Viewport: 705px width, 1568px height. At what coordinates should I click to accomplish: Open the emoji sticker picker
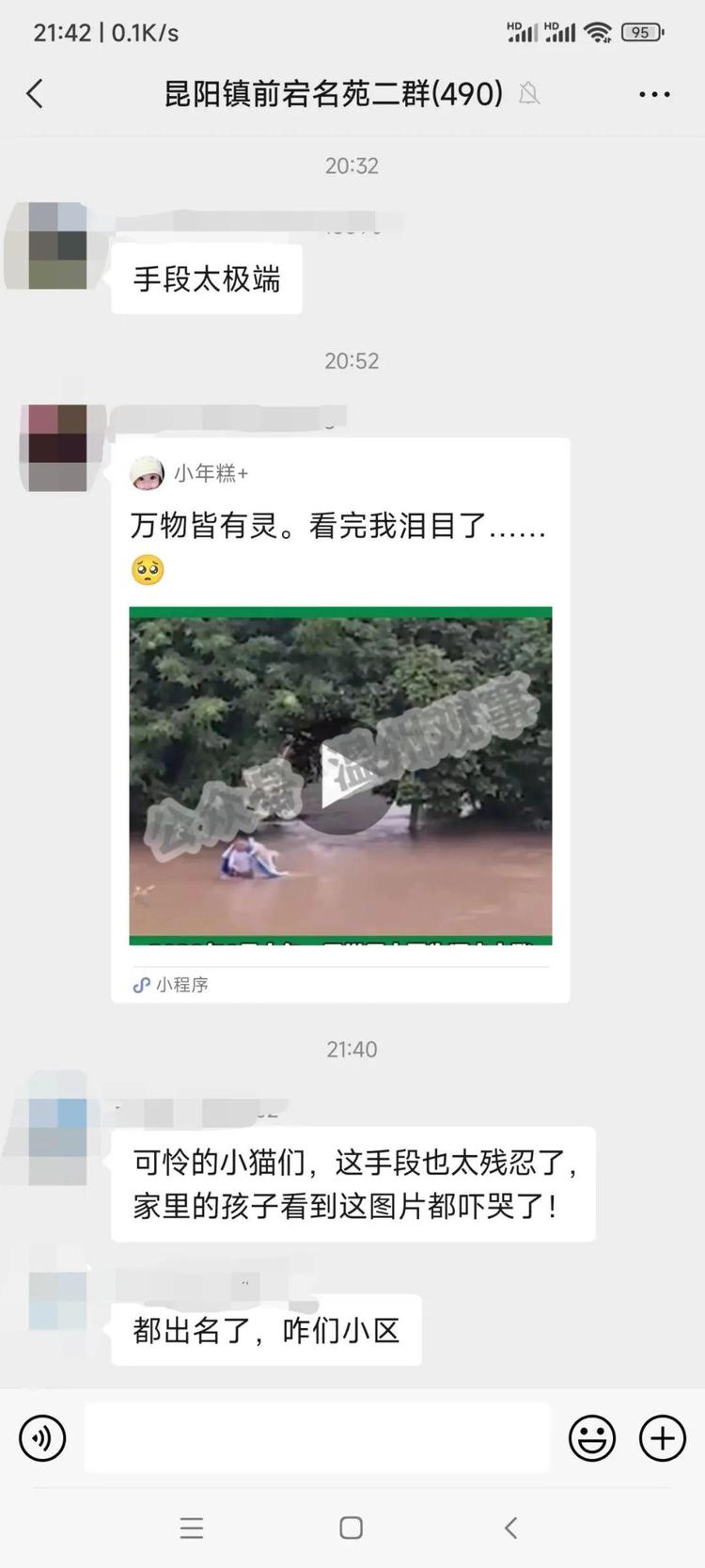(x=592, y=1438)
